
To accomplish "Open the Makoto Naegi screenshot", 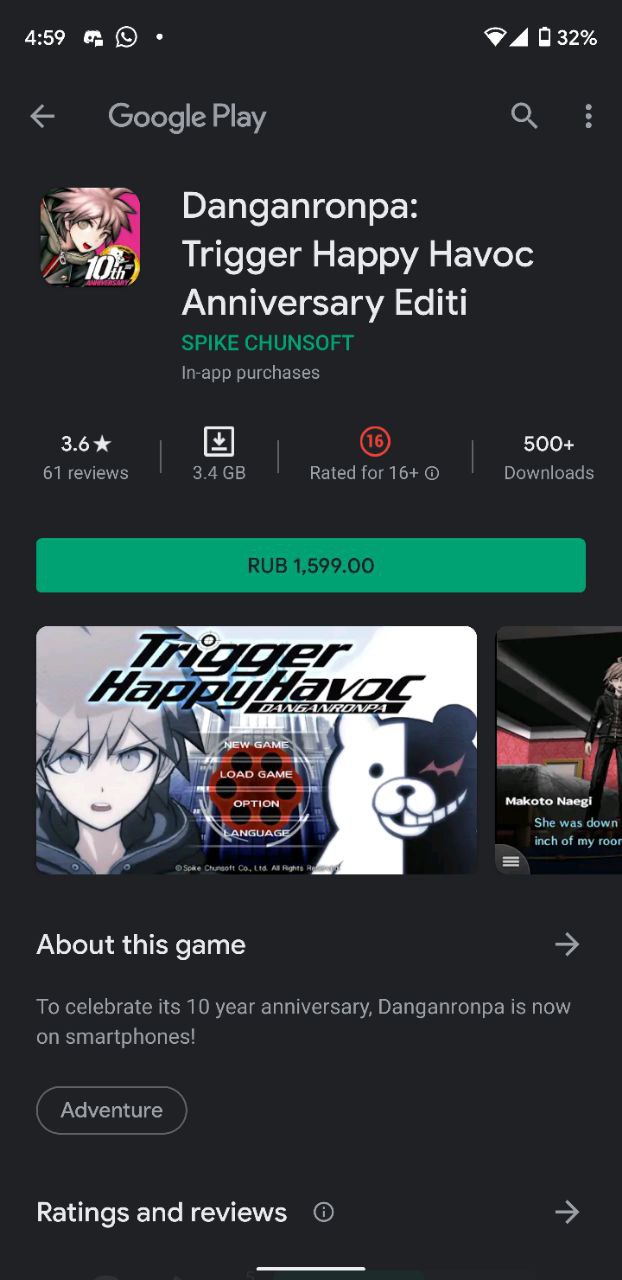I will pyautogui.click(x=560, y=750).
